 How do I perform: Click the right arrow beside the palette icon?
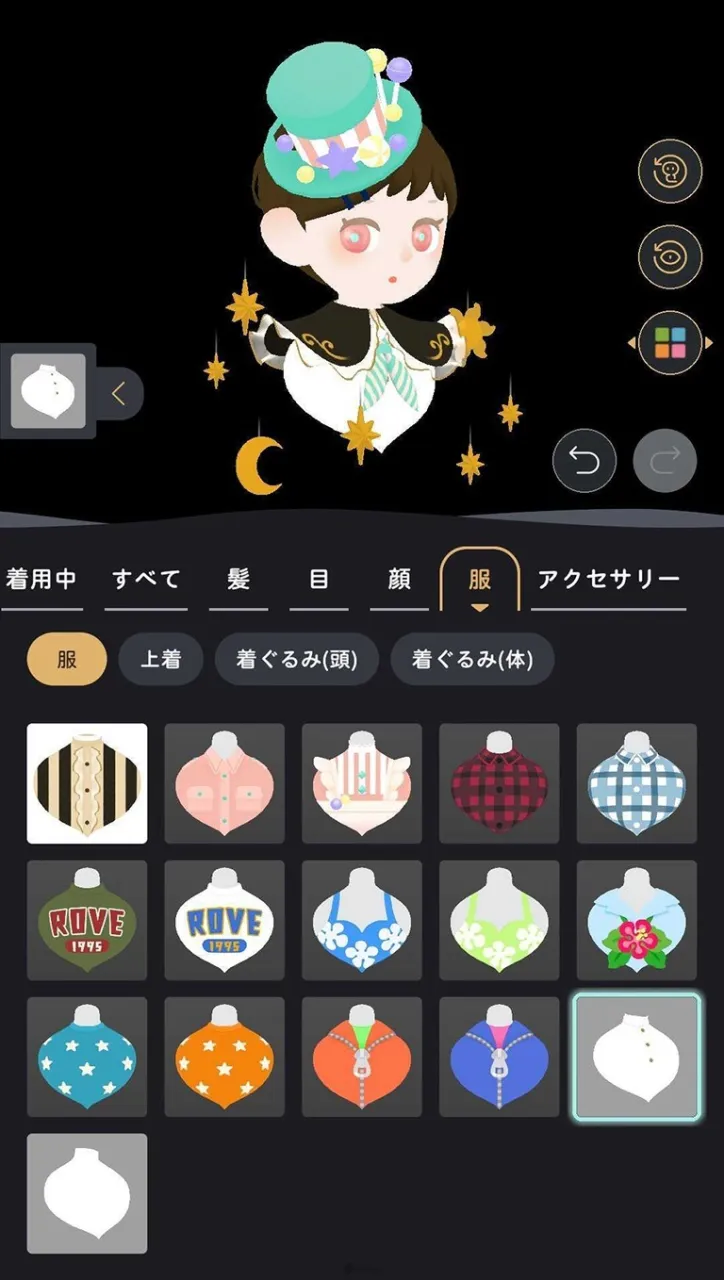(707, 342)
